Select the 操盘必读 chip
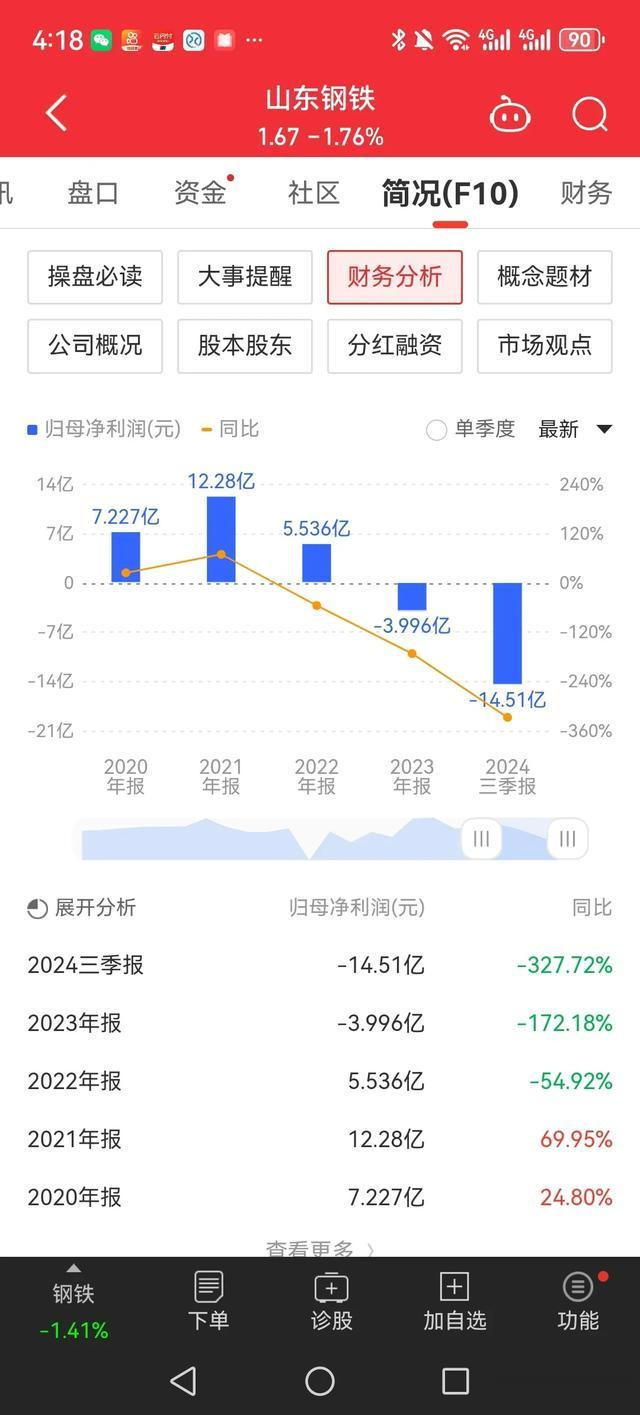This screenshot has width=640, height=1415. [95, 277]
